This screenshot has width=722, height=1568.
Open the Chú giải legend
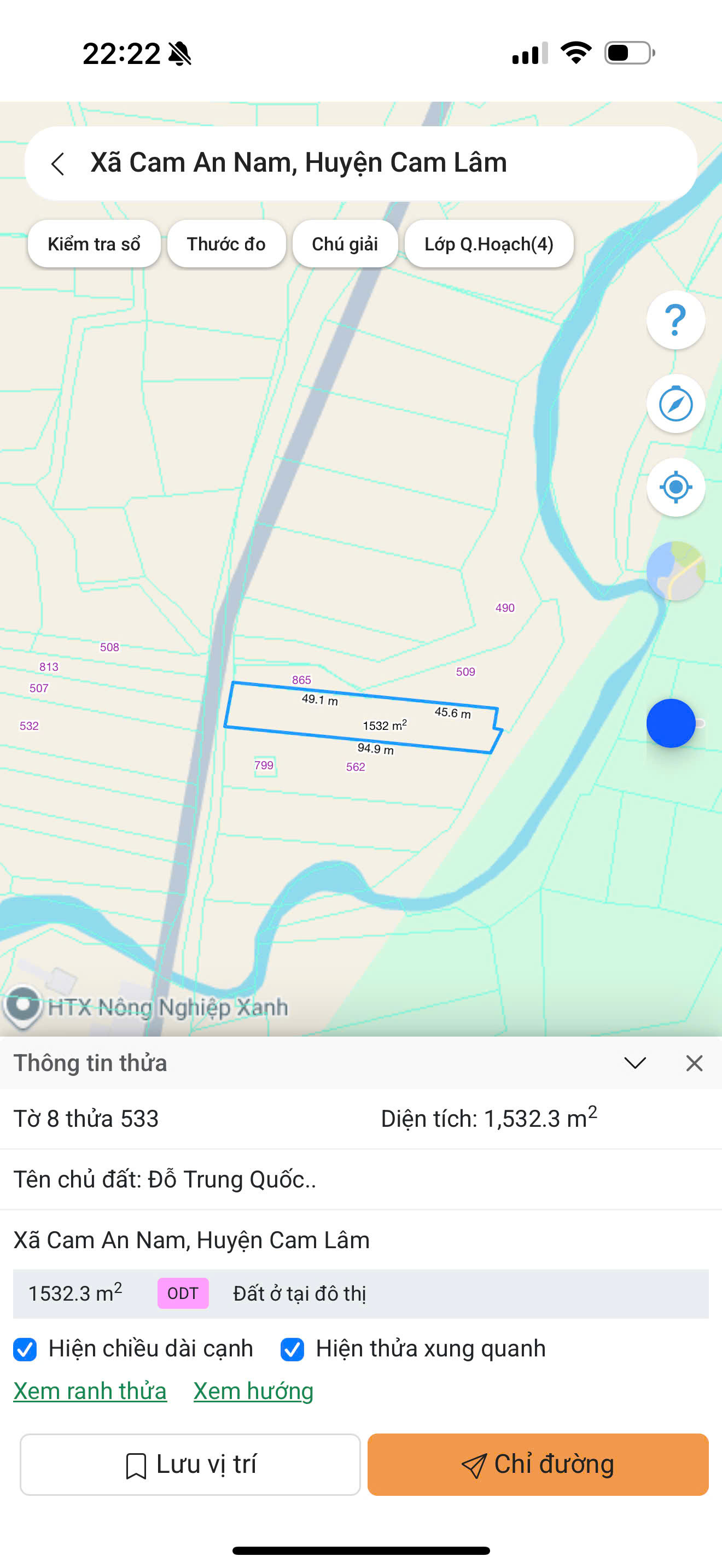point(345,244)
